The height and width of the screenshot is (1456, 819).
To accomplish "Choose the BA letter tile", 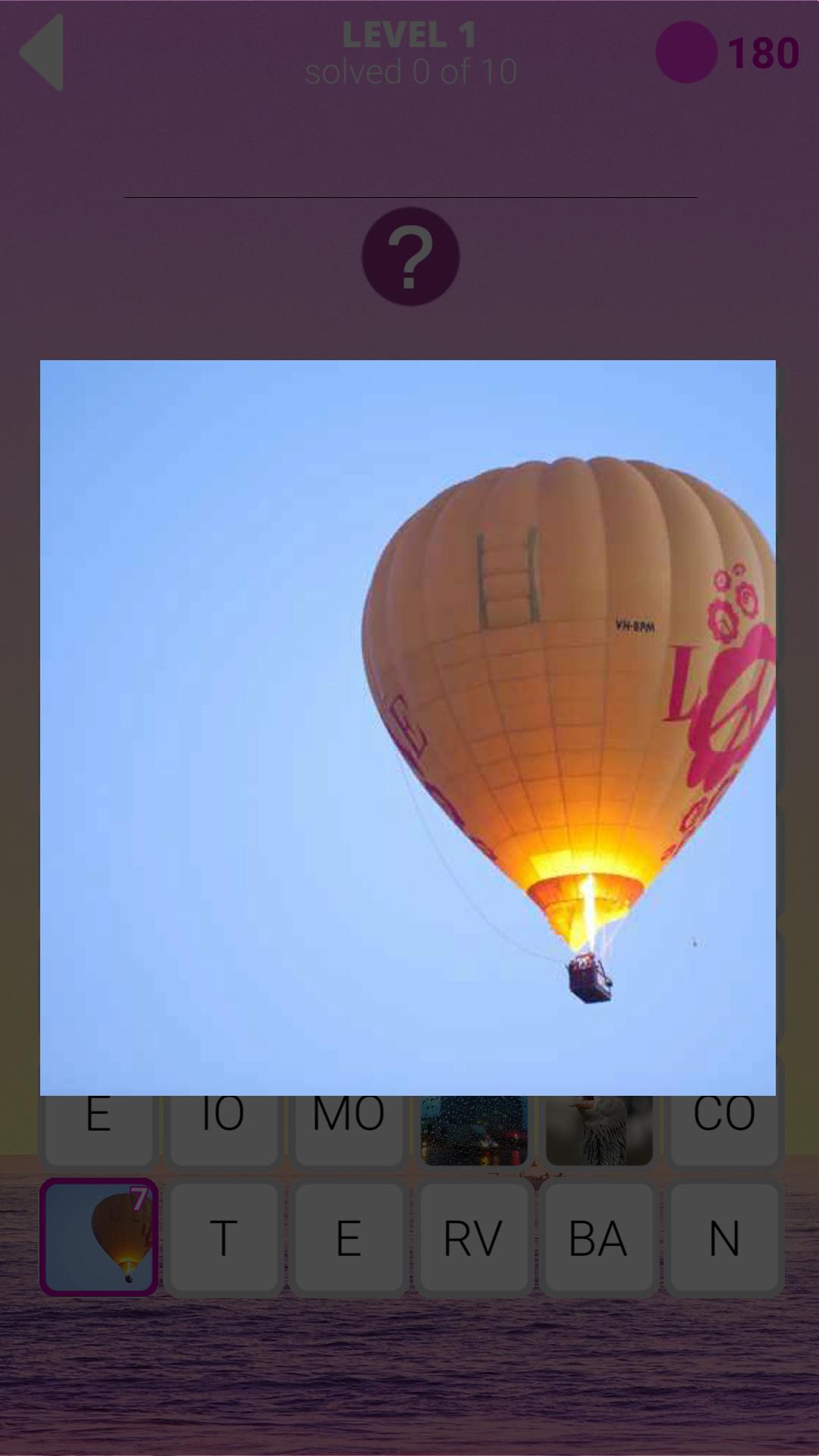I will pyautogui.click(x=598, y=1238).
